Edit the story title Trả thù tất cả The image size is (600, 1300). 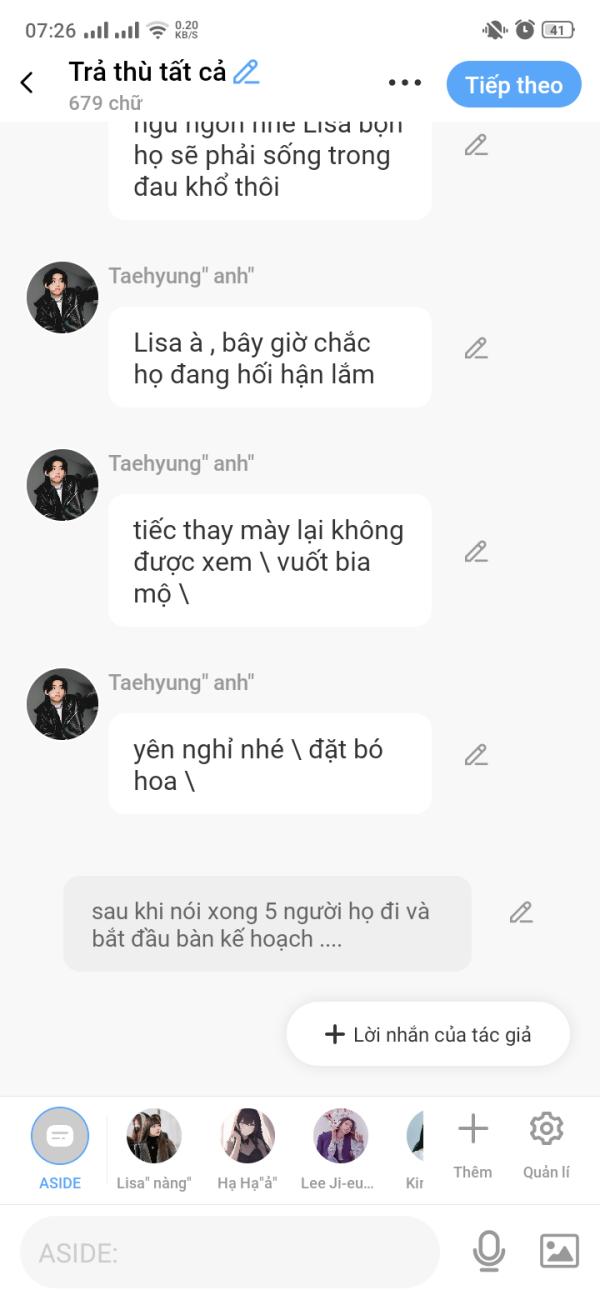[x=246, y=72]
